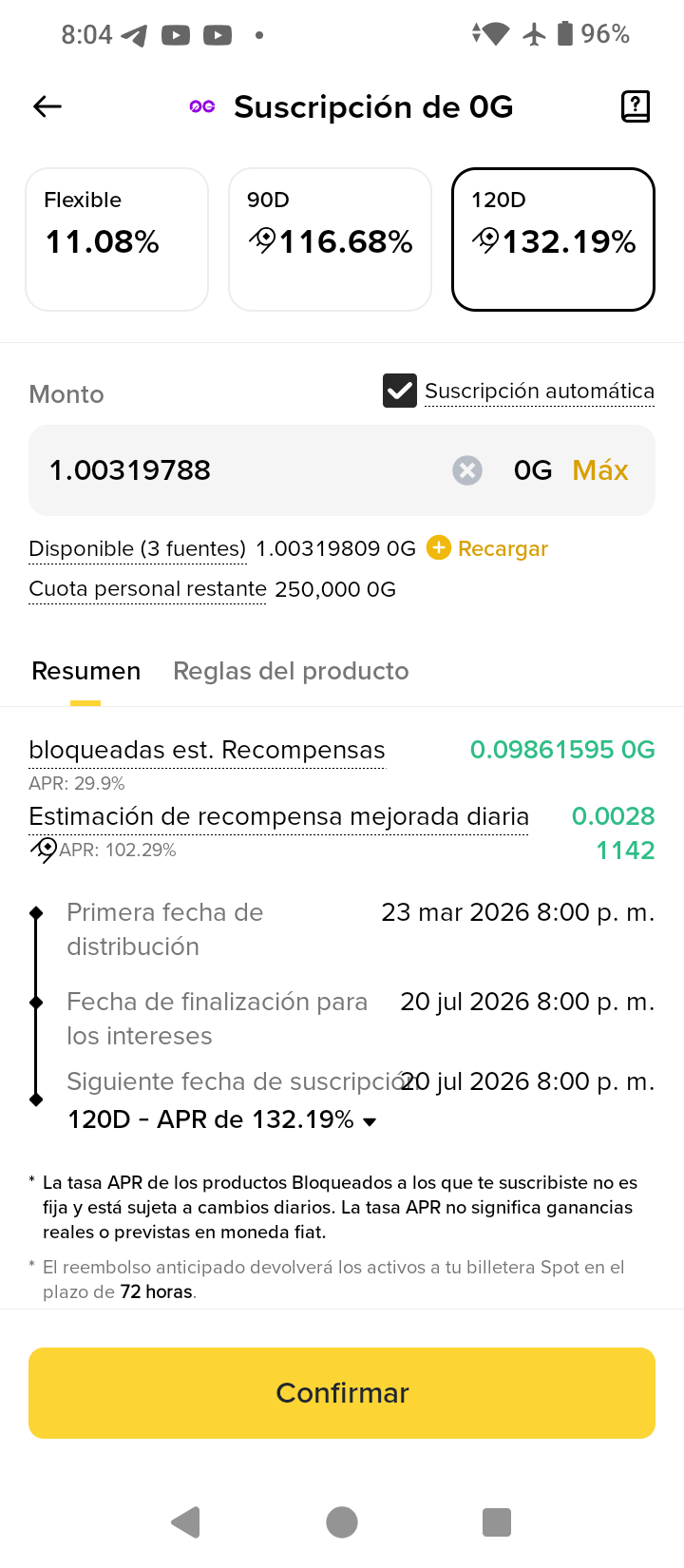Confirm the 0G subscription
The width and height of the screenshot is (684, 1568).
pyautogui.click(x=342, y=1392)
